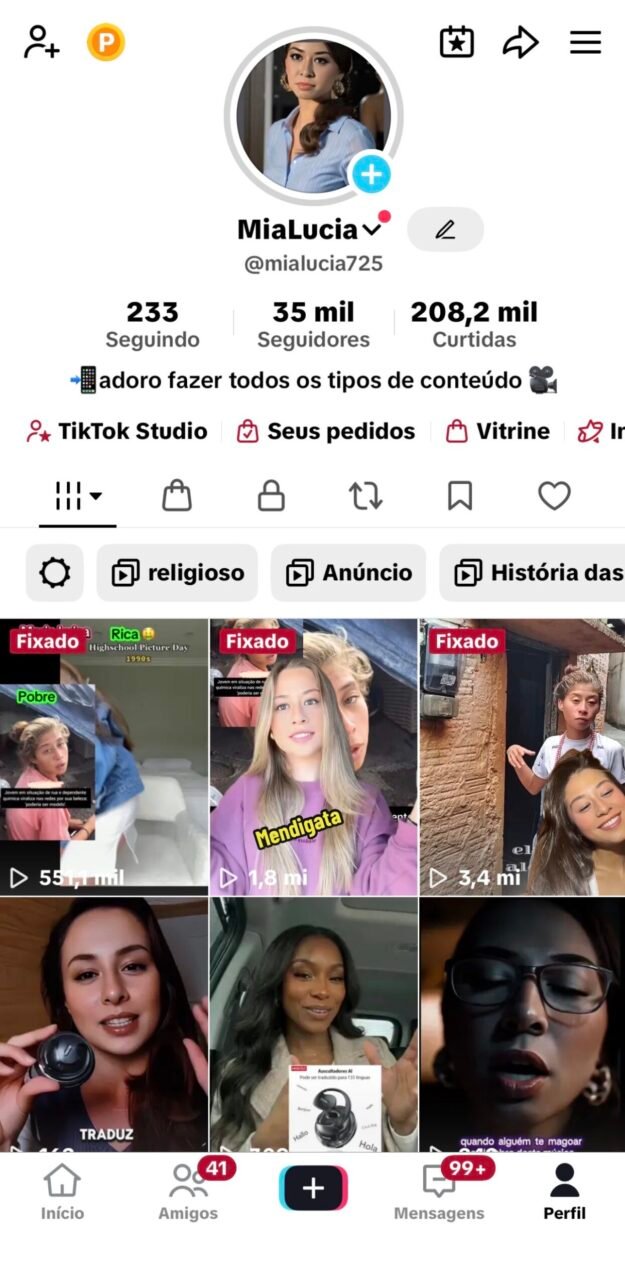Switch to the shopping bag tab
Image resolution: width=625 pixels, height=1283 pixels.
click(x=177, y=495)
